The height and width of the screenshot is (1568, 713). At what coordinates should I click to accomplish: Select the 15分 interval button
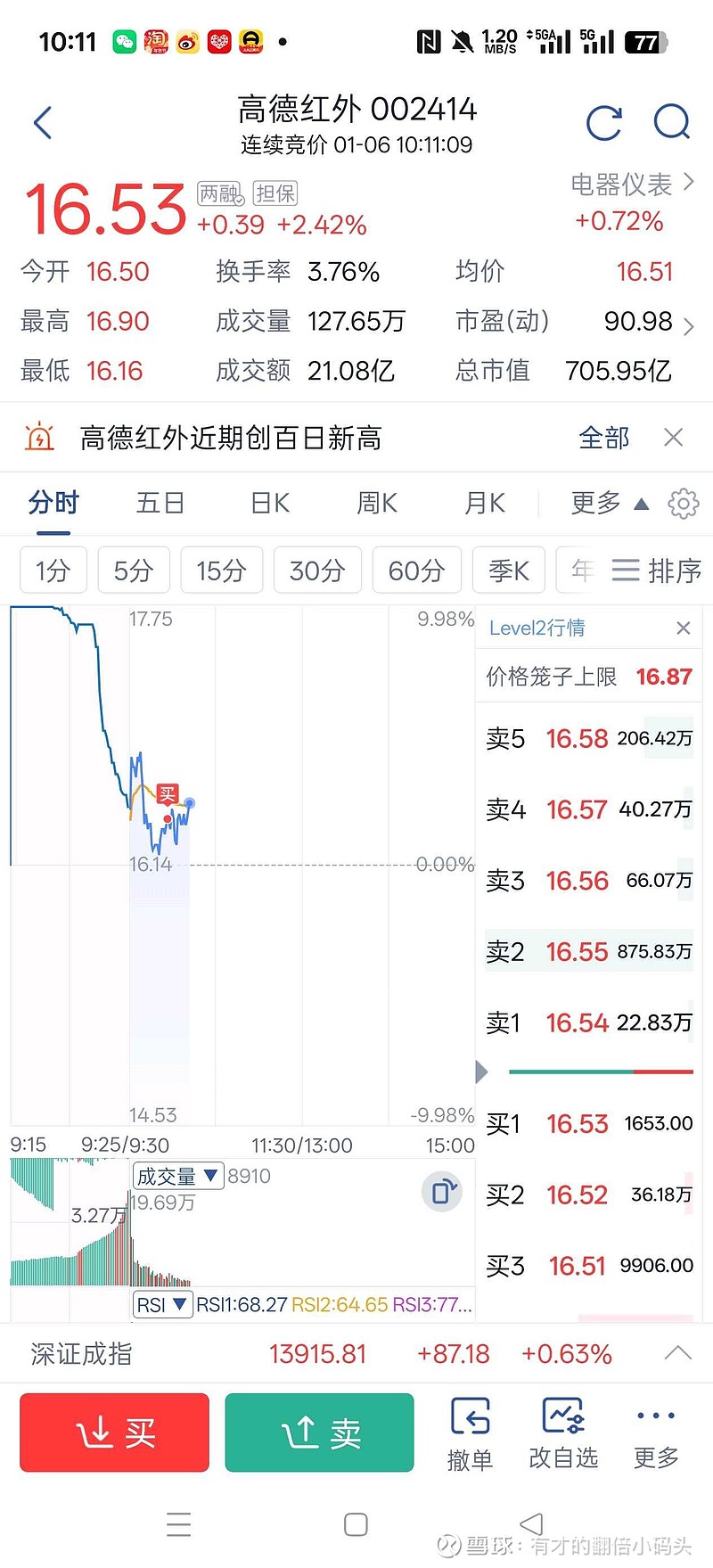point(221,570)
